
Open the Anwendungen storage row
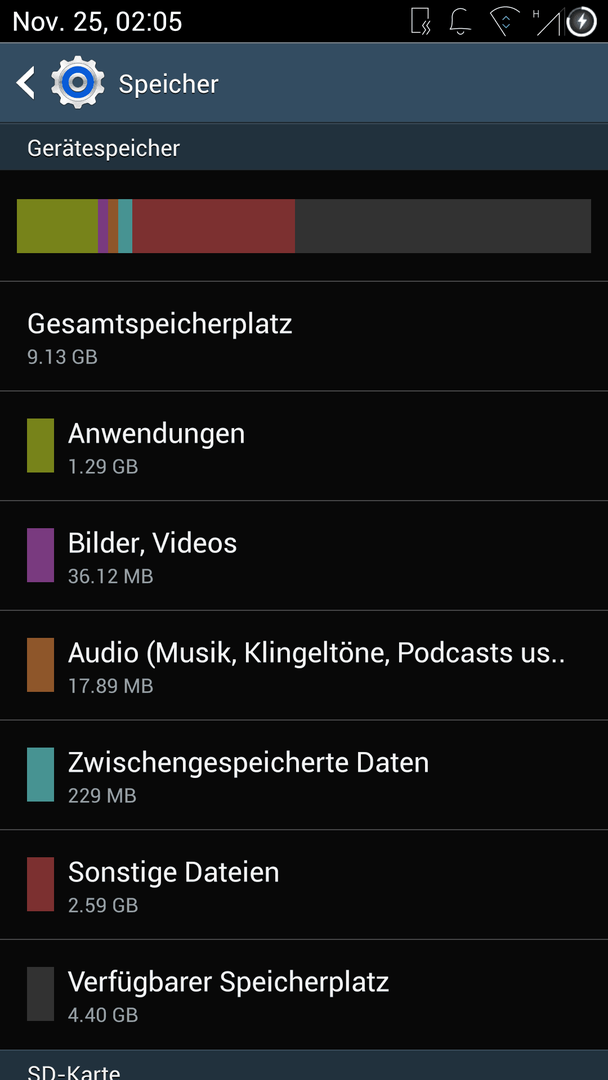(304, 446)
